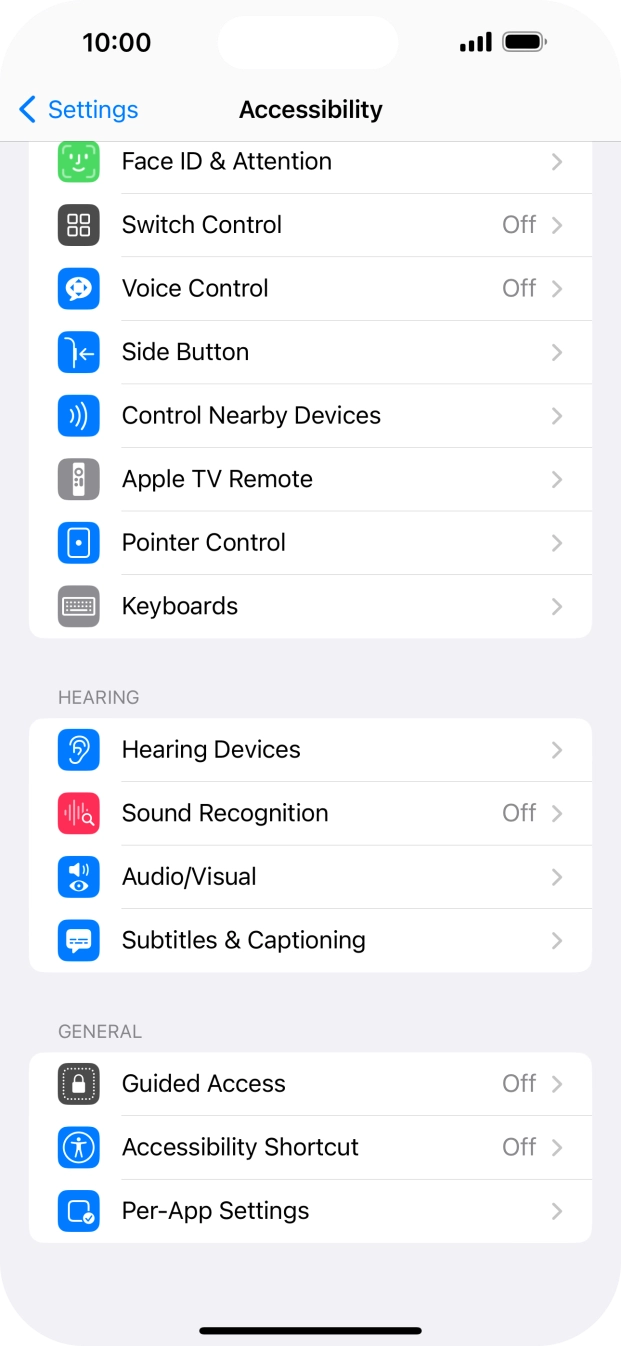Go back to Settings
This screenshot has height=1346, width=621.
[x=78, y=109]
